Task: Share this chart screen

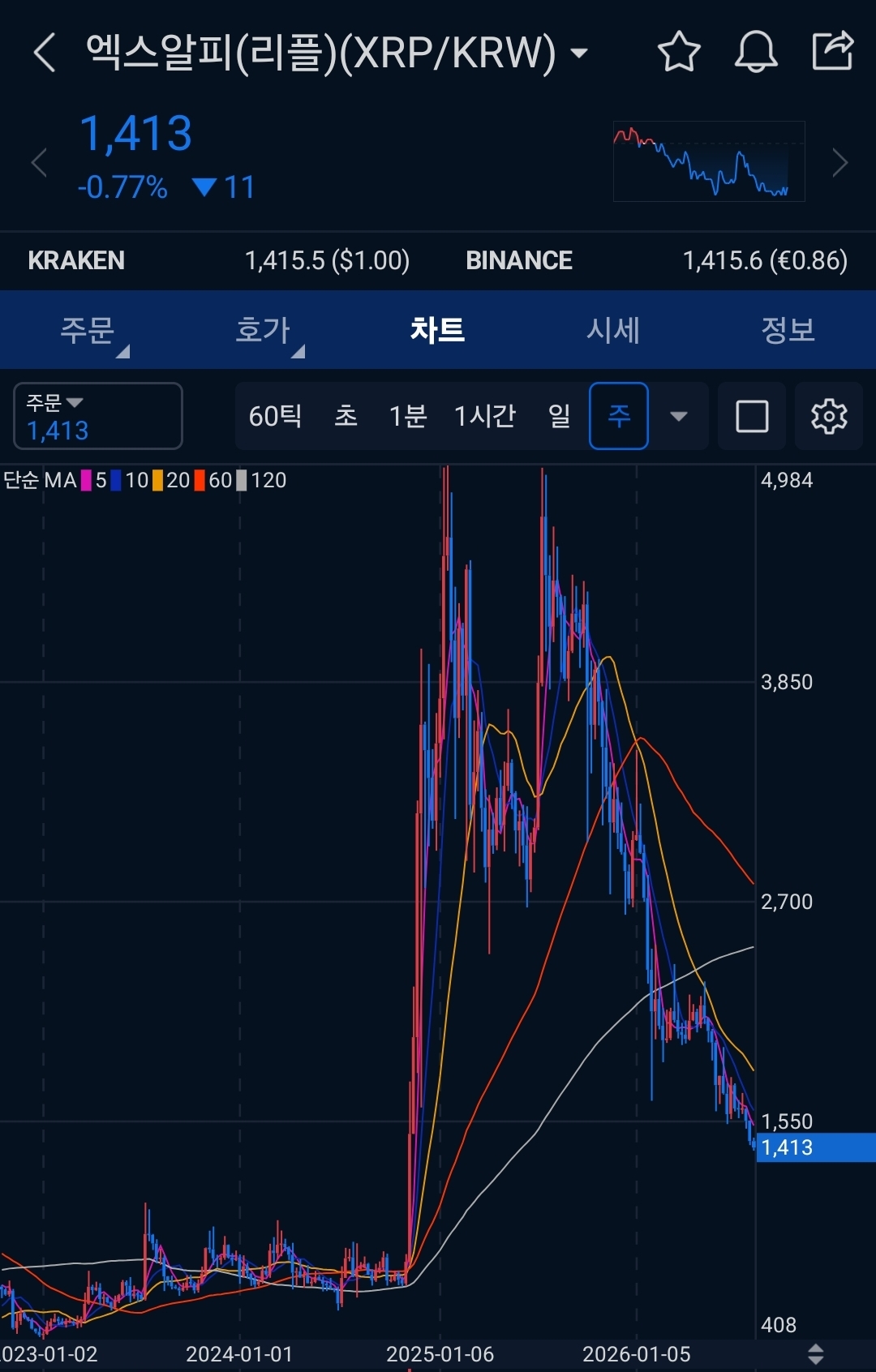Action: pos(833,51)
